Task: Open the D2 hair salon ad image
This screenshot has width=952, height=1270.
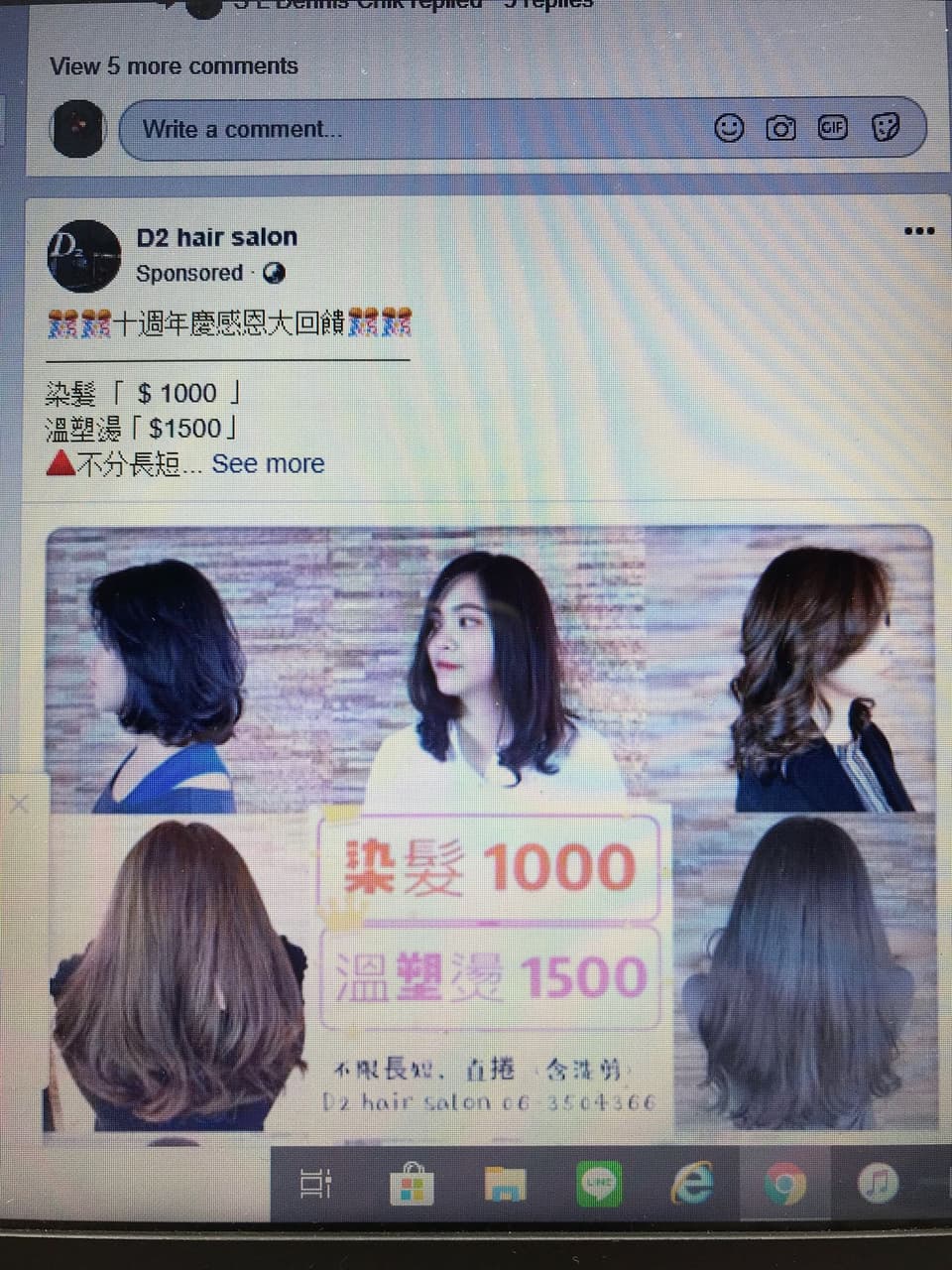Action: coord(490,824)
